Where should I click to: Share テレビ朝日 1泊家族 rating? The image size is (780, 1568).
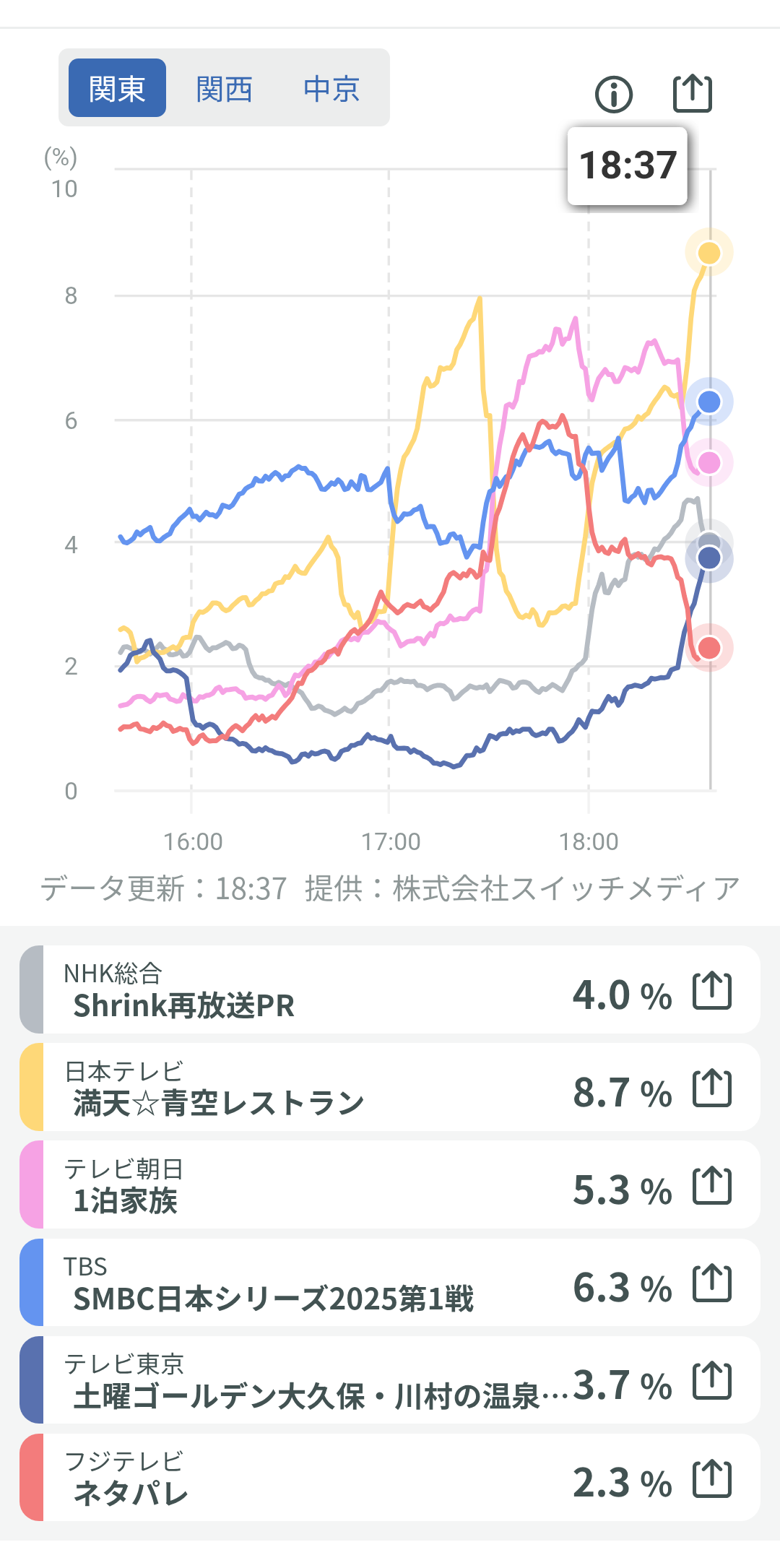click(712, 1186)
